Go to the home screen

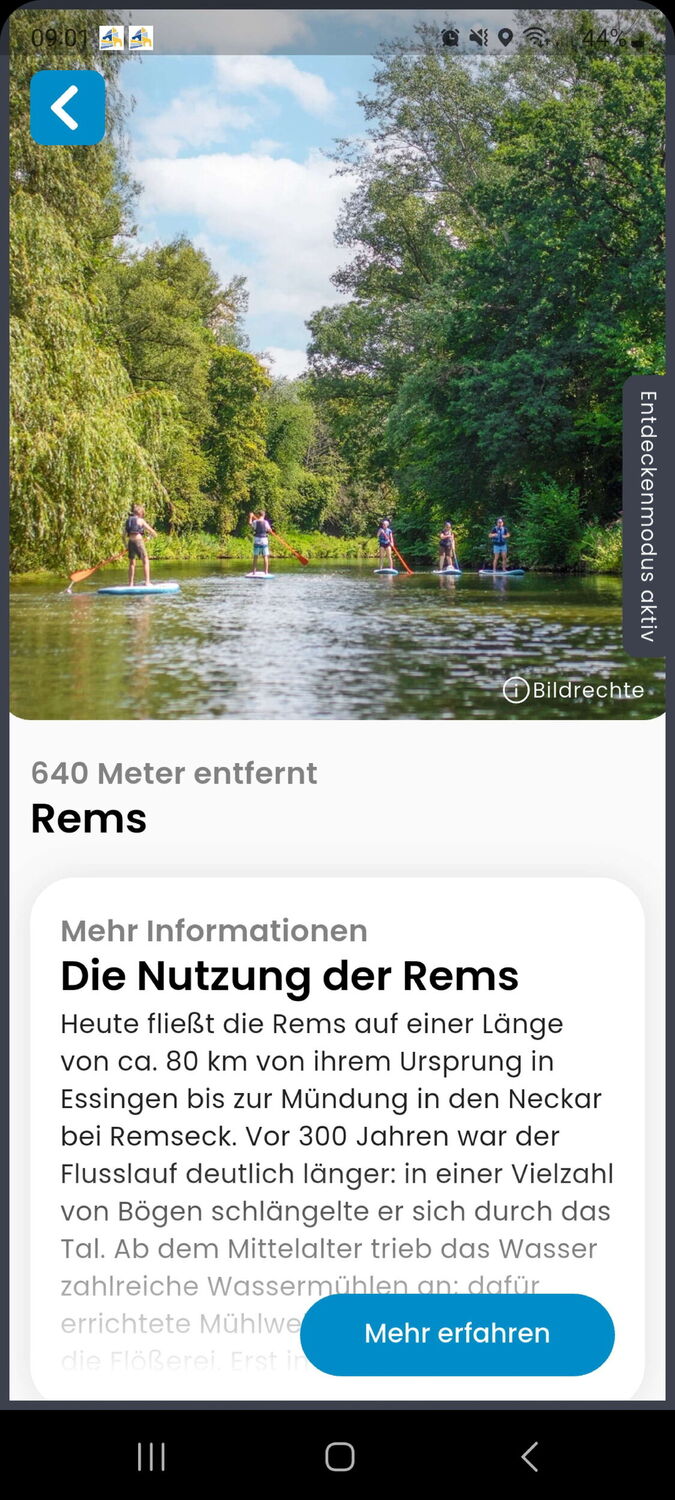[x=340, y=1457]
